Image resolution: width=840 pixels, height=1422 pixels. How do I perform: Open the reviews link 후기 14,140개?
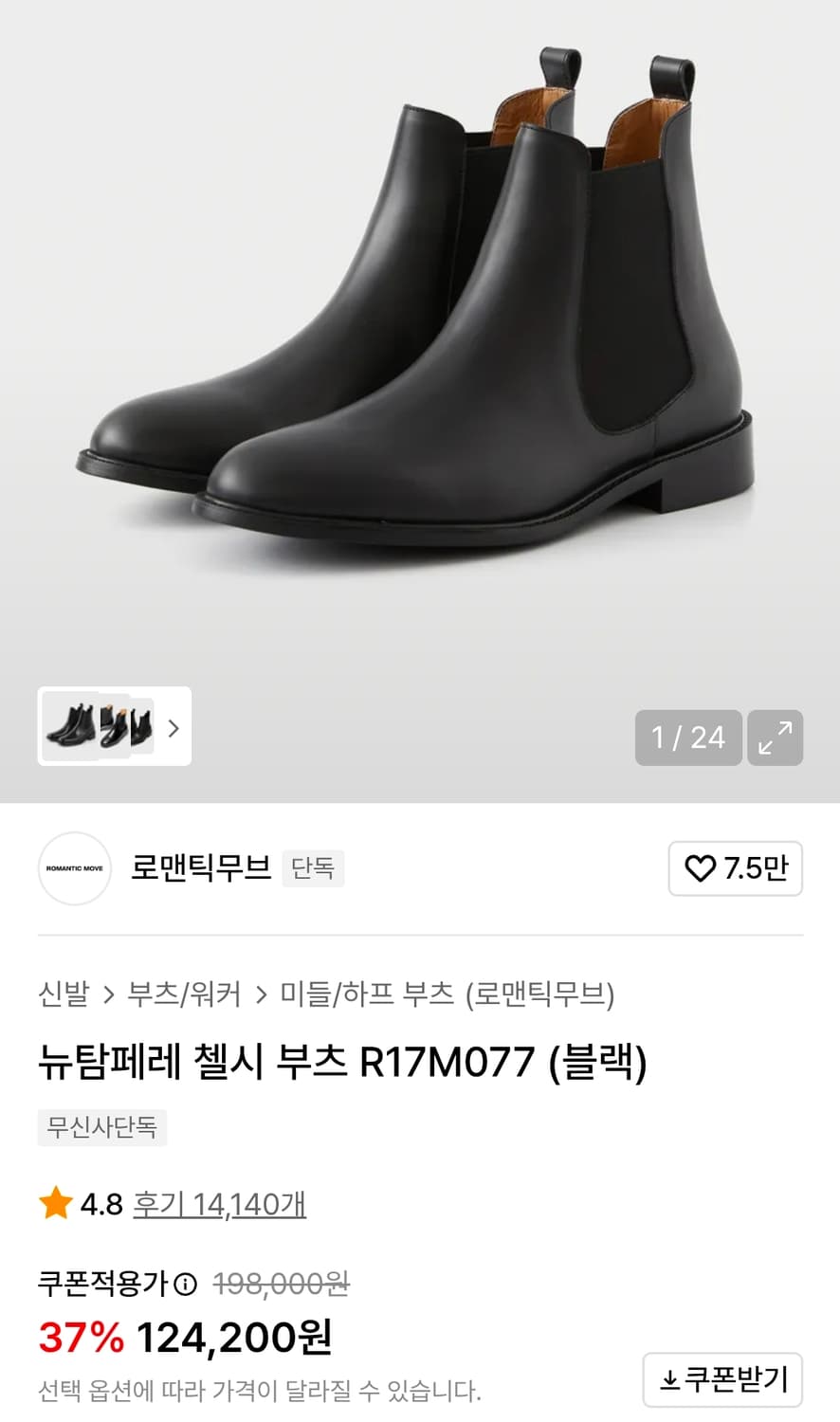220,1205
